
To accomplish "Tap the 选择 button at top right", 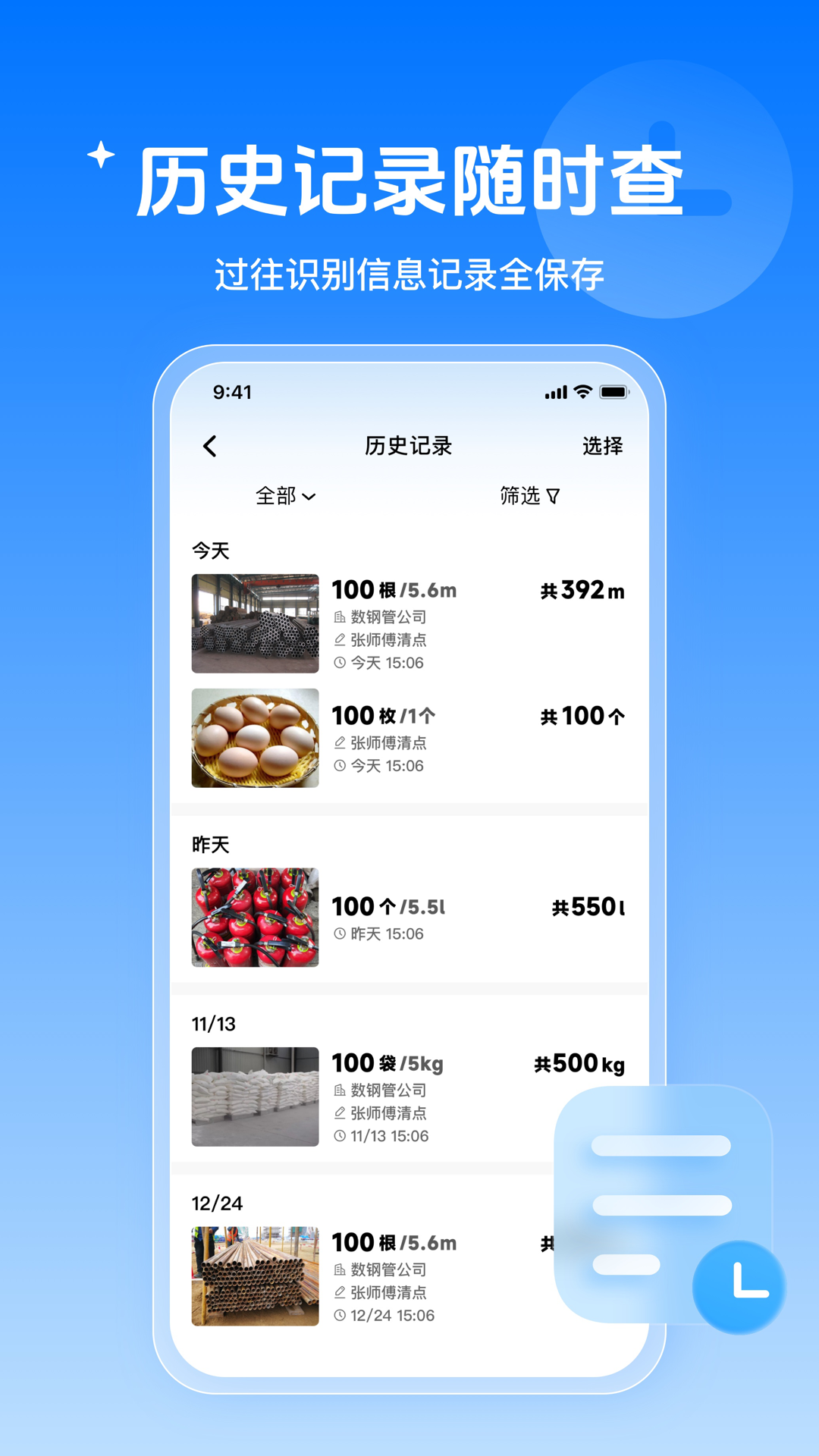I will pyautogui.click(x=603, y=447).
